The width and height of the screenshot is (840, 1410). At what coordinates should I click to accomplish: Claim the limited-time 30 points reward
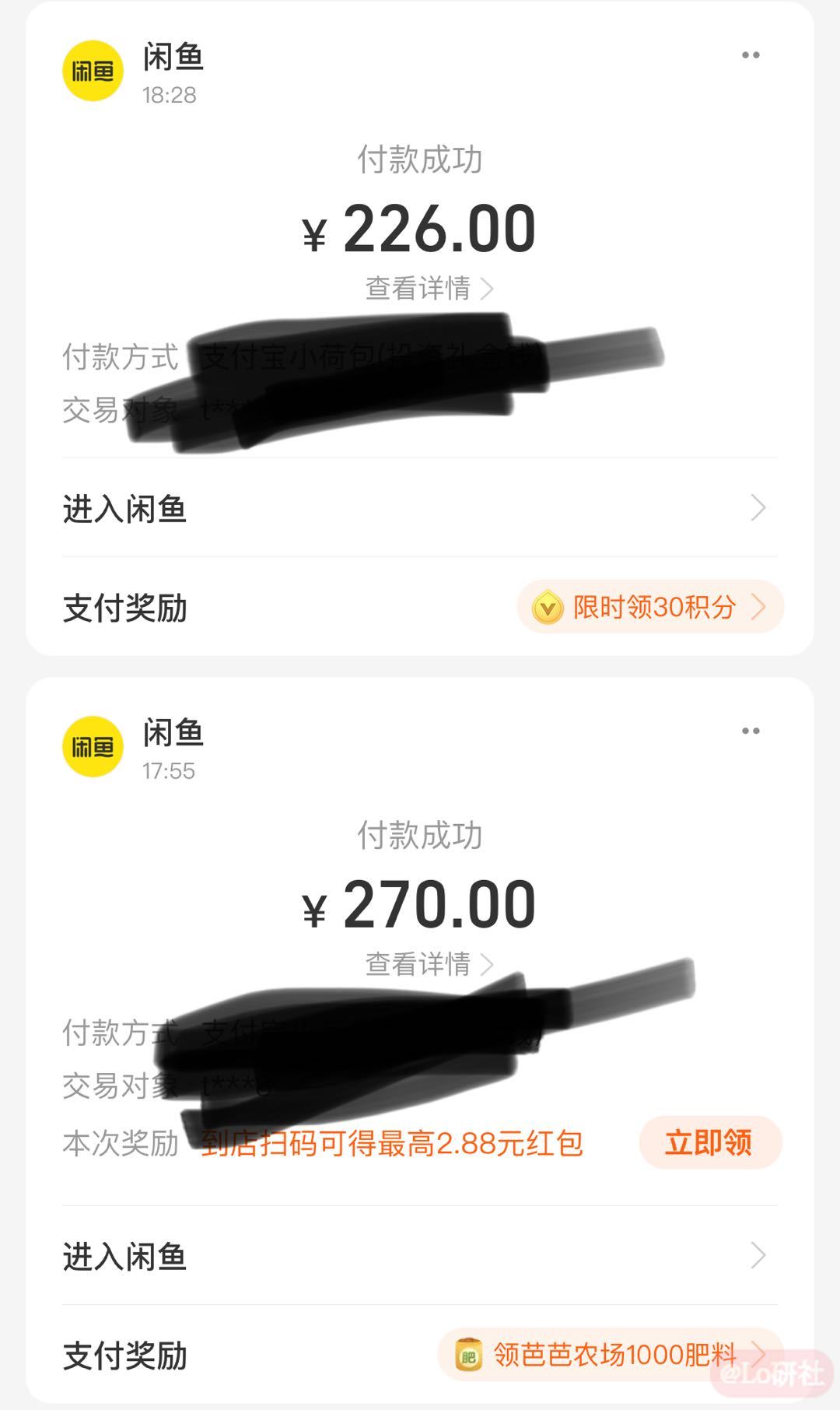650,607
